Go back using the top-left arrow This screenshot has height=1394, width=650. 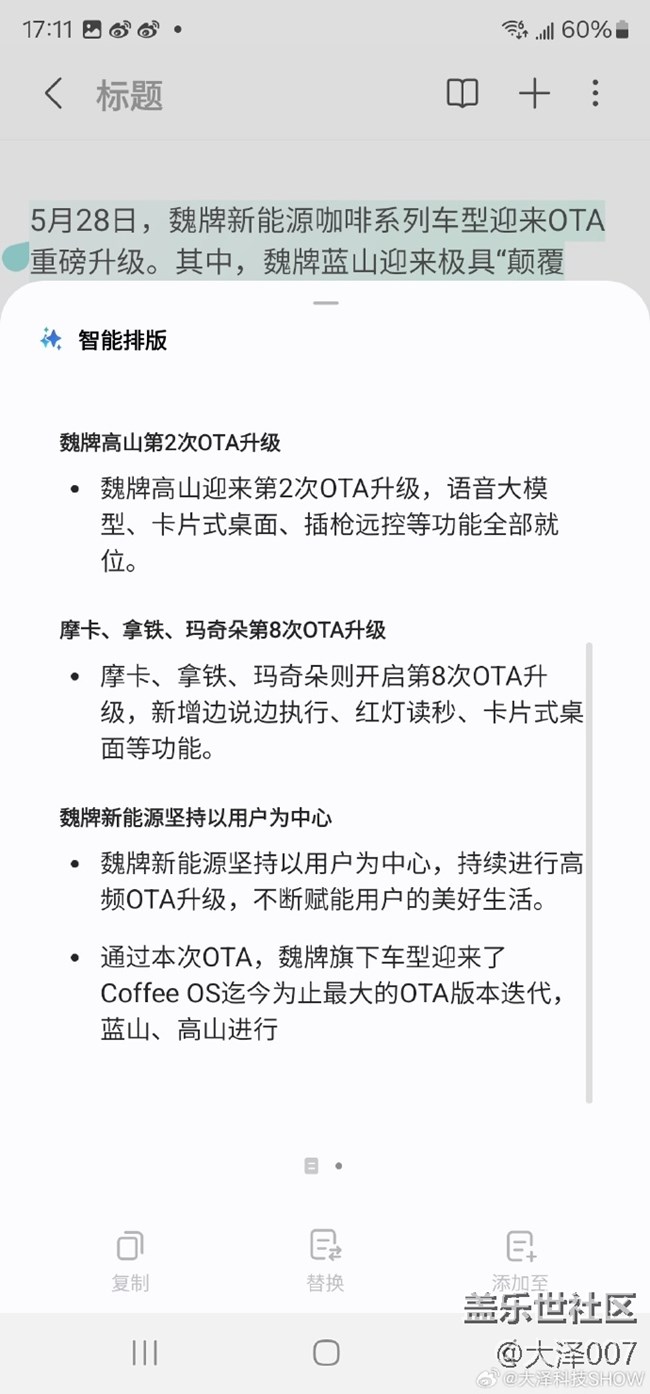pyautogui.click(x=54, y=95)
